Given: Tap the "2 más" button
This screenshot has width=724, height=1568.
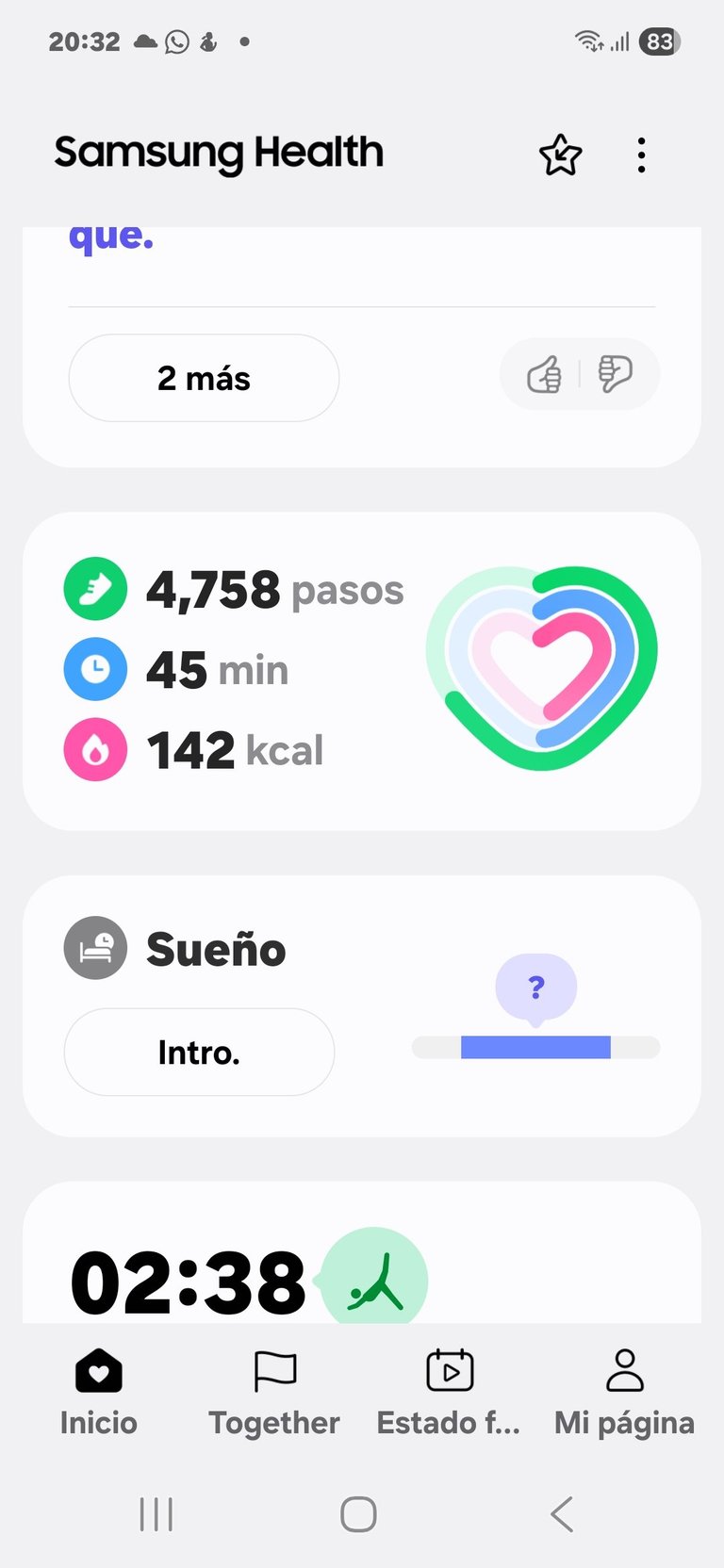Looking at the screenshot, I should [204, 378].
